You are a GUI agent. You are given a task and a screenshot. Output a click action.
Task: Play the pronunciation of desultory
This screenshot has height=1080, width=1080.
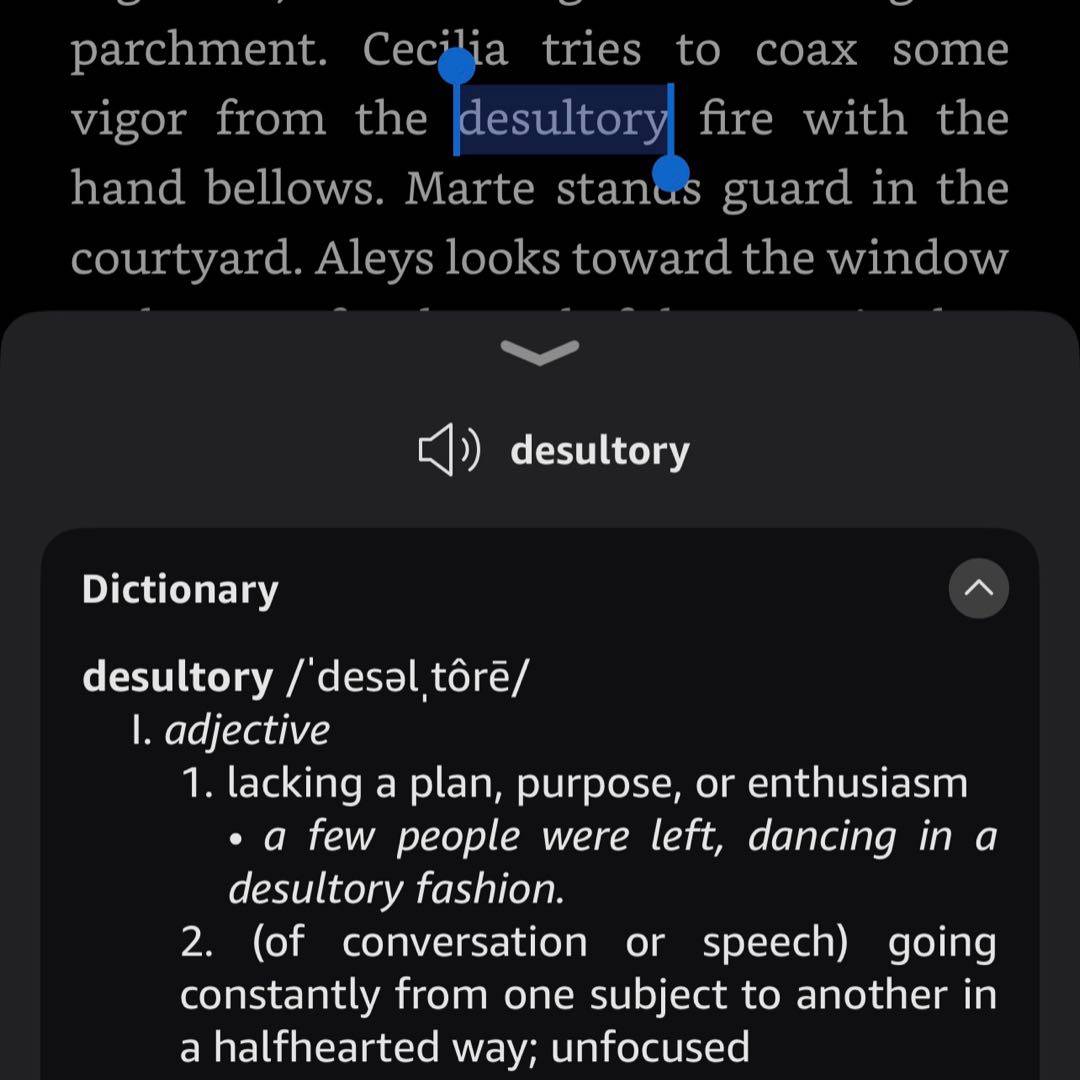pos(449,451)
